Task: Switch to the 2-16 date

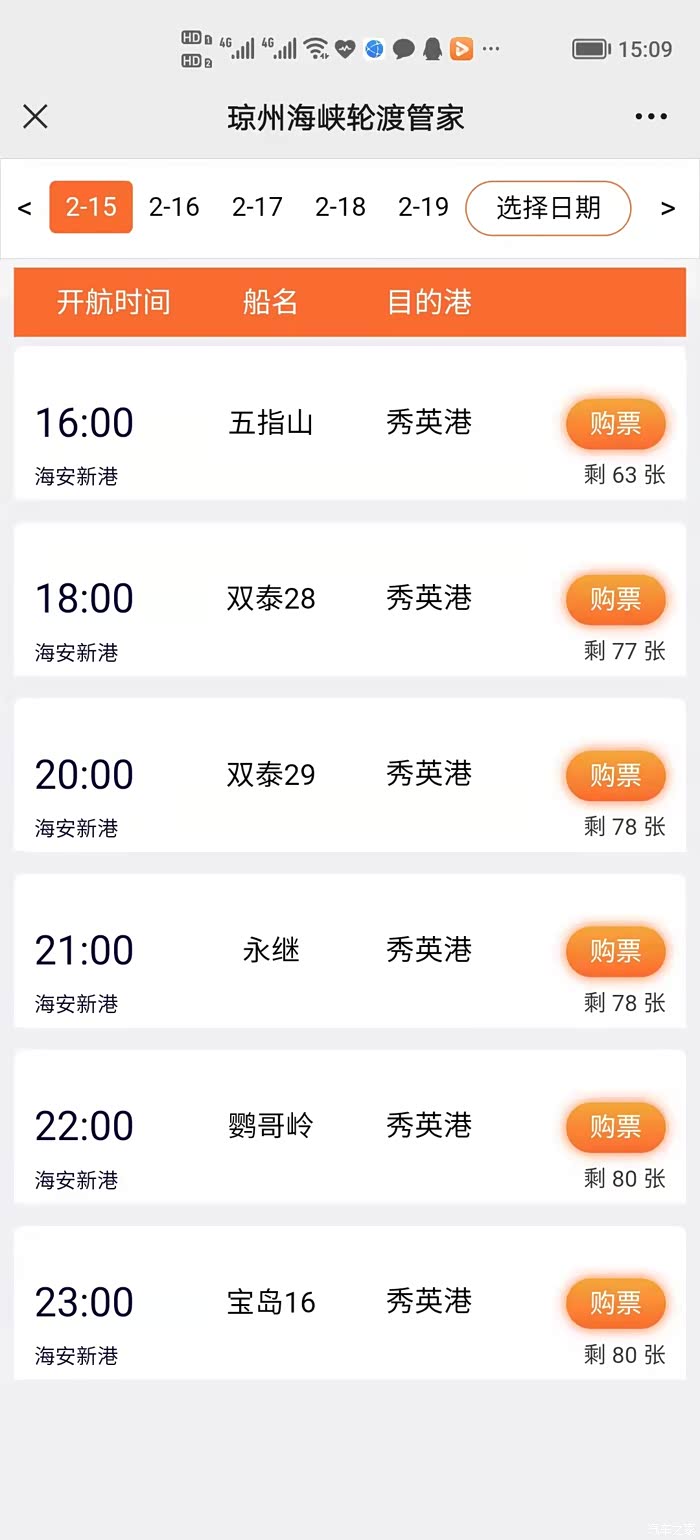Action: point(174,207)
